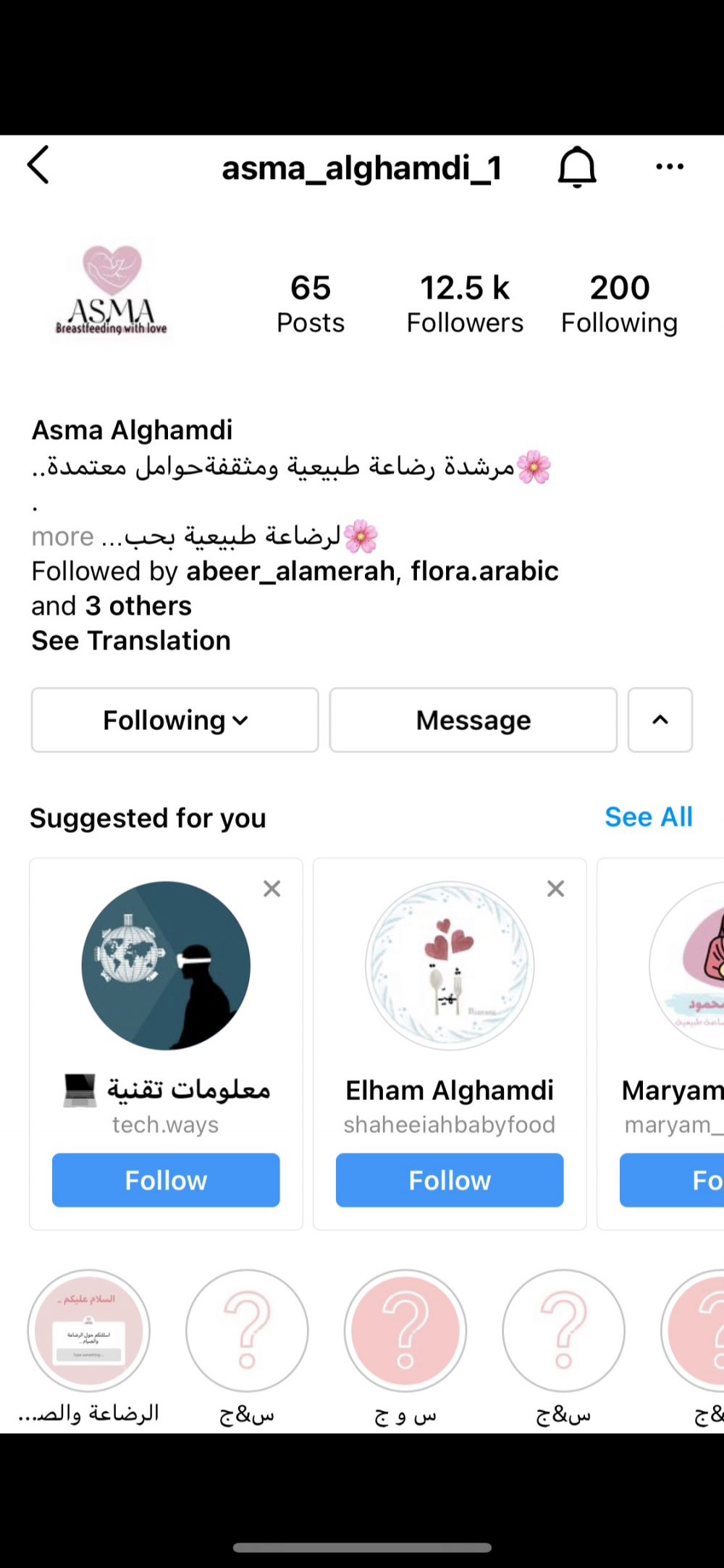Image resolution: width=724 pixels, height=1568 pixels.
Task: Dismiss the Elham Alghamdi suggestion
Action: 555,889
